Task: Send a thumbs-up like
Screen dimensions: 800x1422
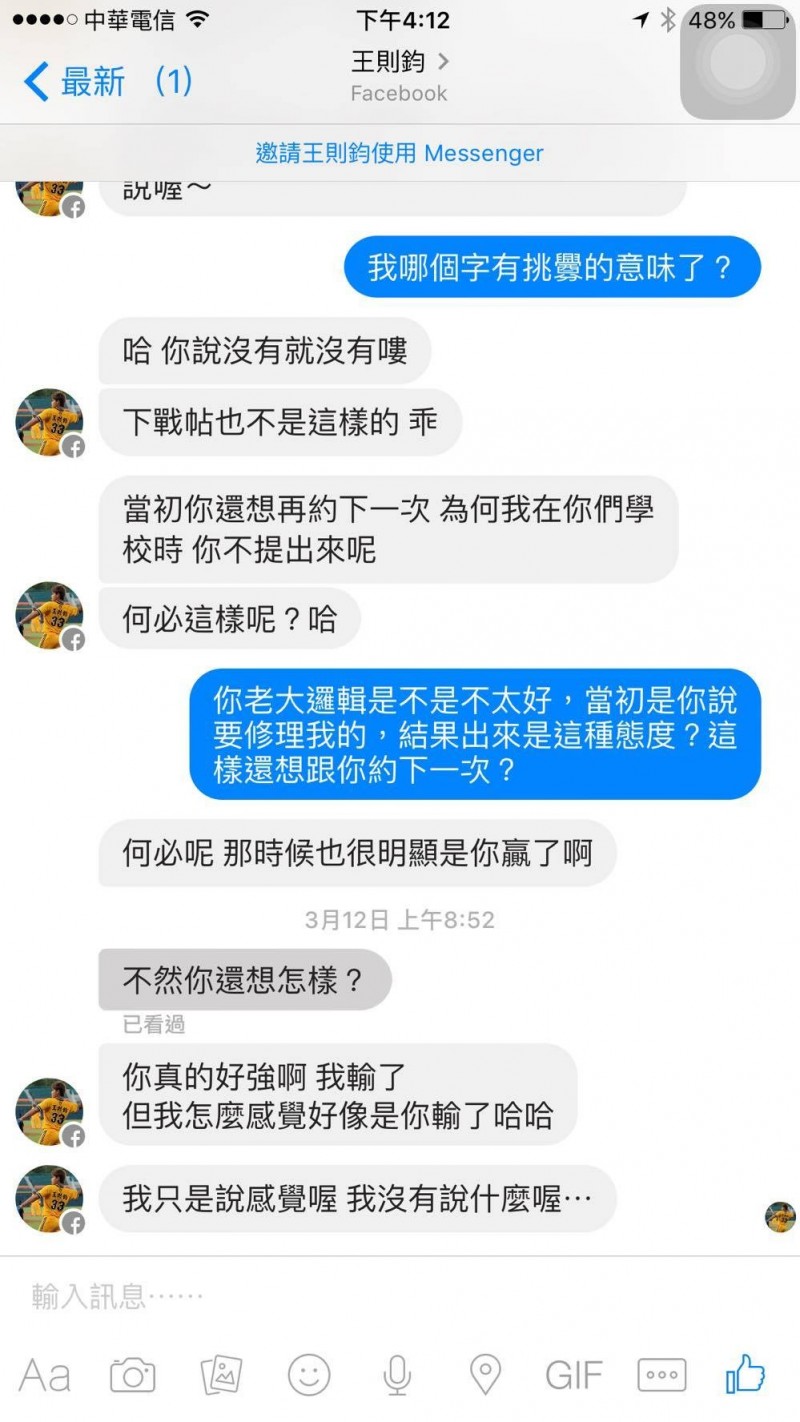Action: coord(745,1374)
